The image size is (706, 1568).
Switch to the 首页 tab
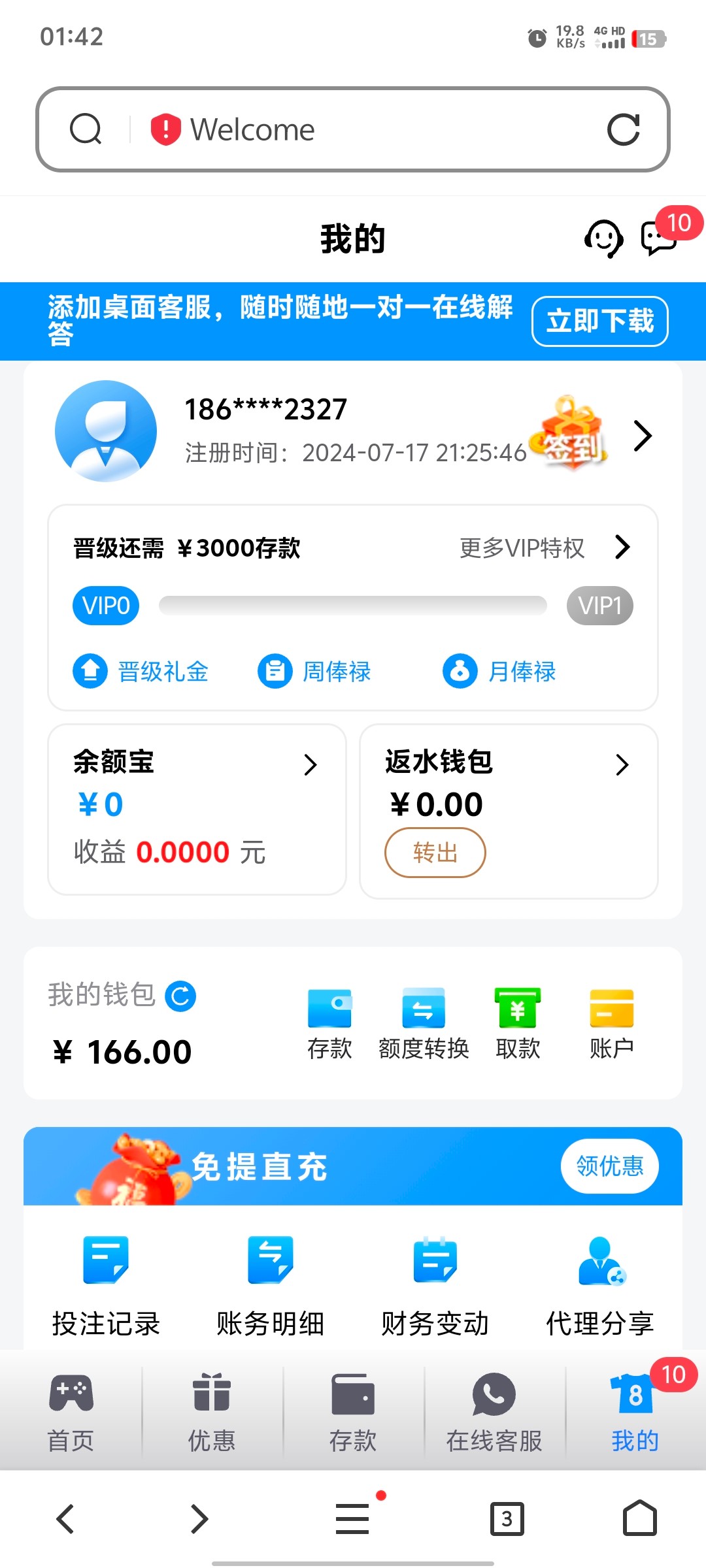point(71,1413)
